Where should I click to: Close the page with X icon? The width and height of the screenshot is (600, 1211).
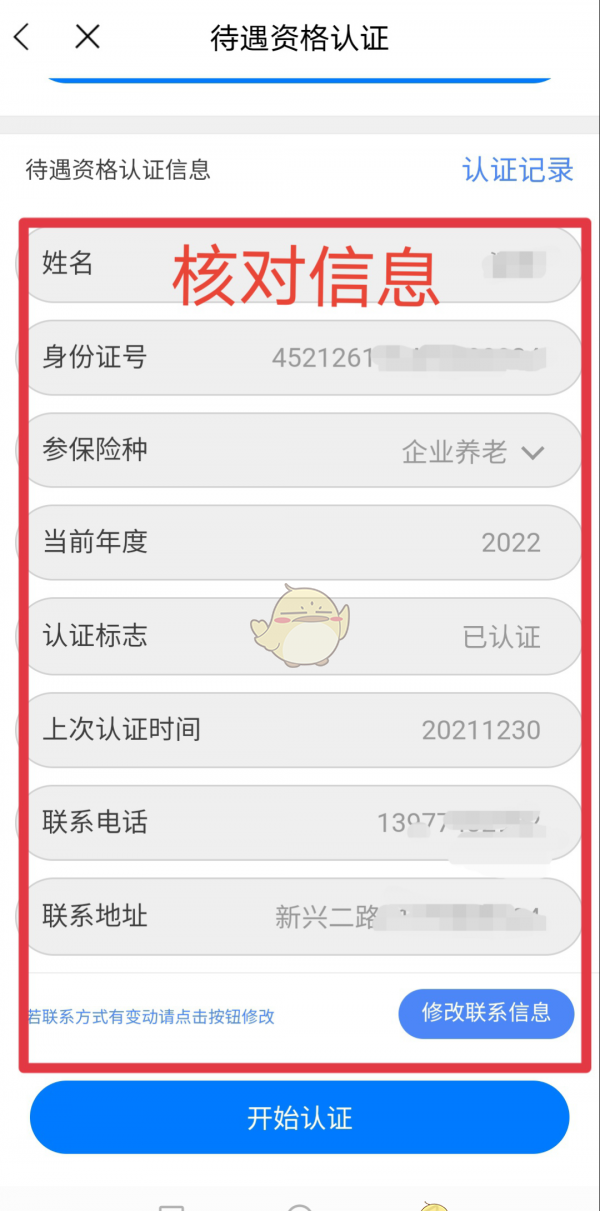(88, 38)
